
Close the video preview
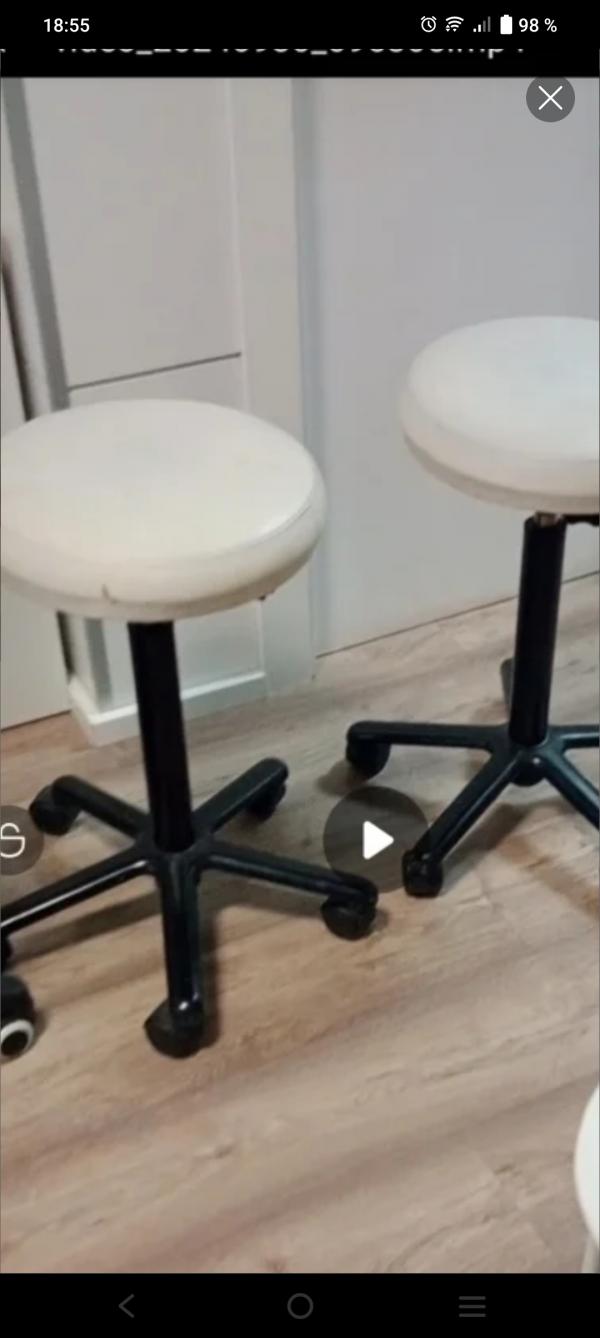550,98
